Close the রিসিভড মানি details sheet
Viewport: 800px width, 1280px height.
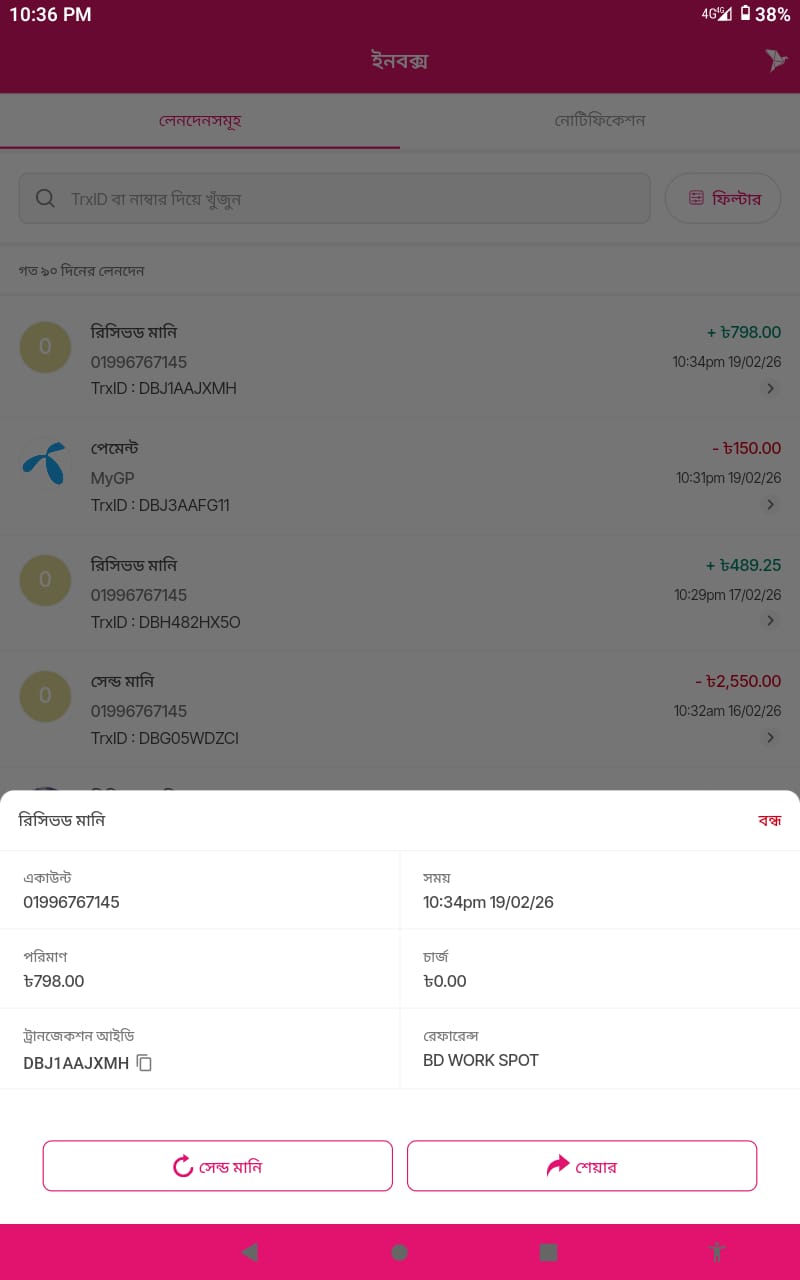point(769,821)
